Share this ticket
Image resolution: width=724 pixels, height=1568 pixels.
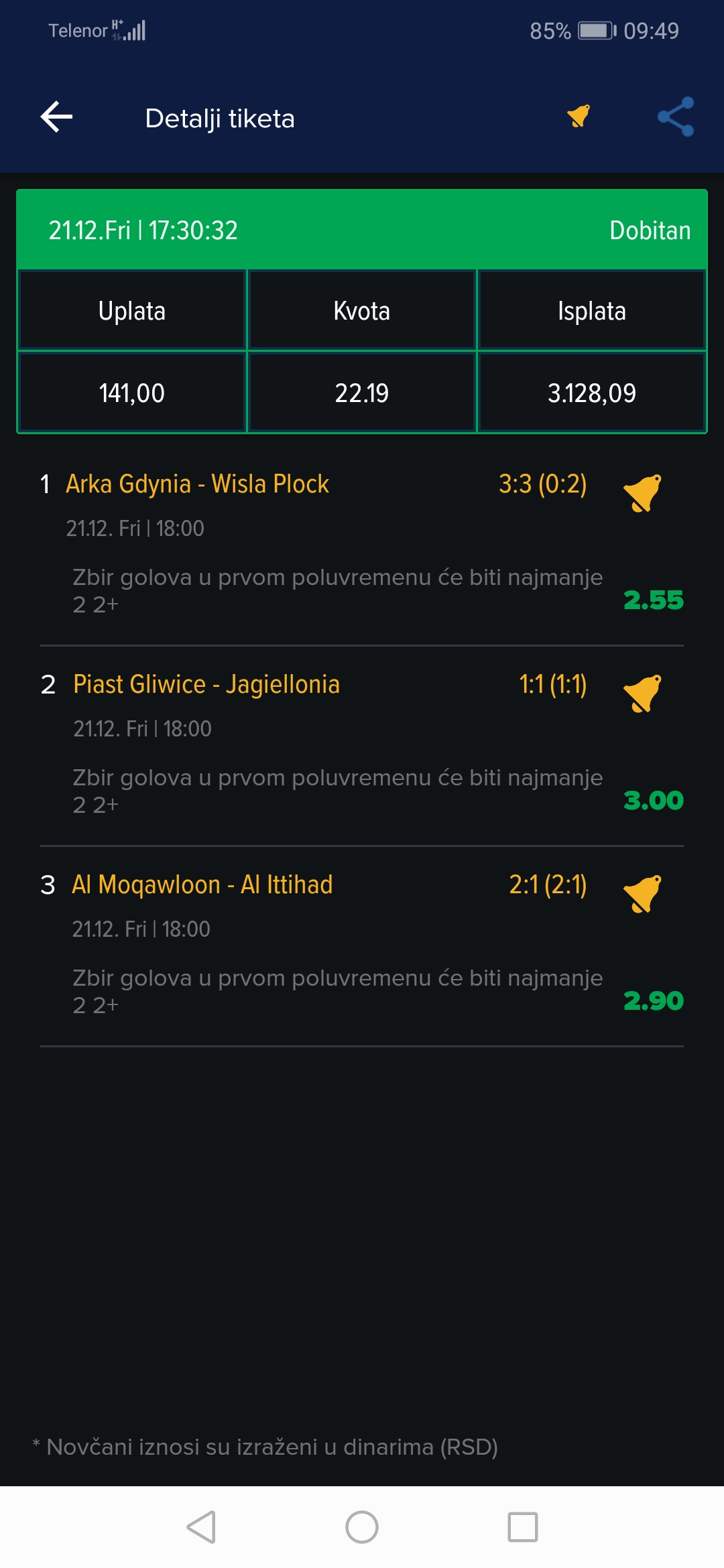(x=676, y=117)
